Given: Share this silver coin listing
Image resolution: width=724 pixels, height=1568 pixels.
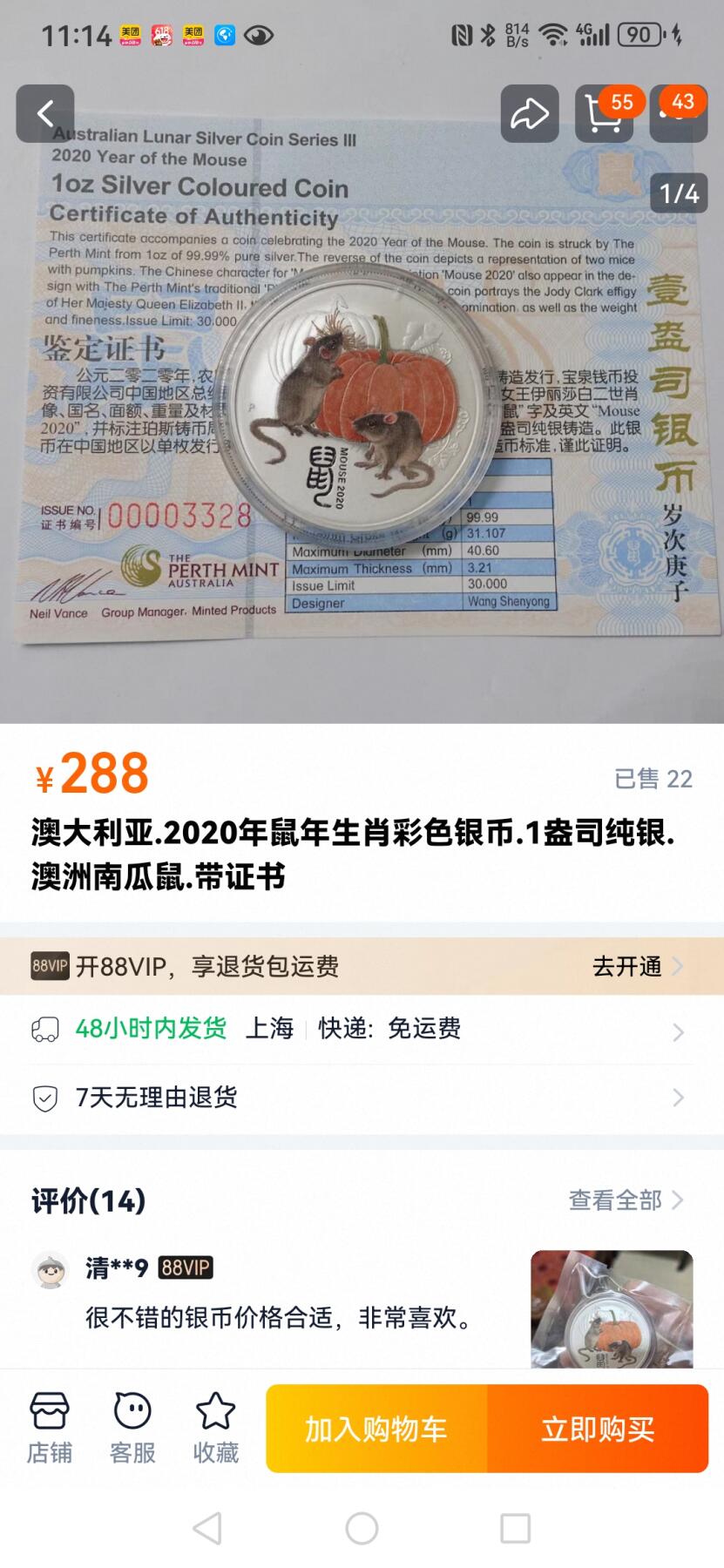Looking at the screenshot, I should coord(529,113).
